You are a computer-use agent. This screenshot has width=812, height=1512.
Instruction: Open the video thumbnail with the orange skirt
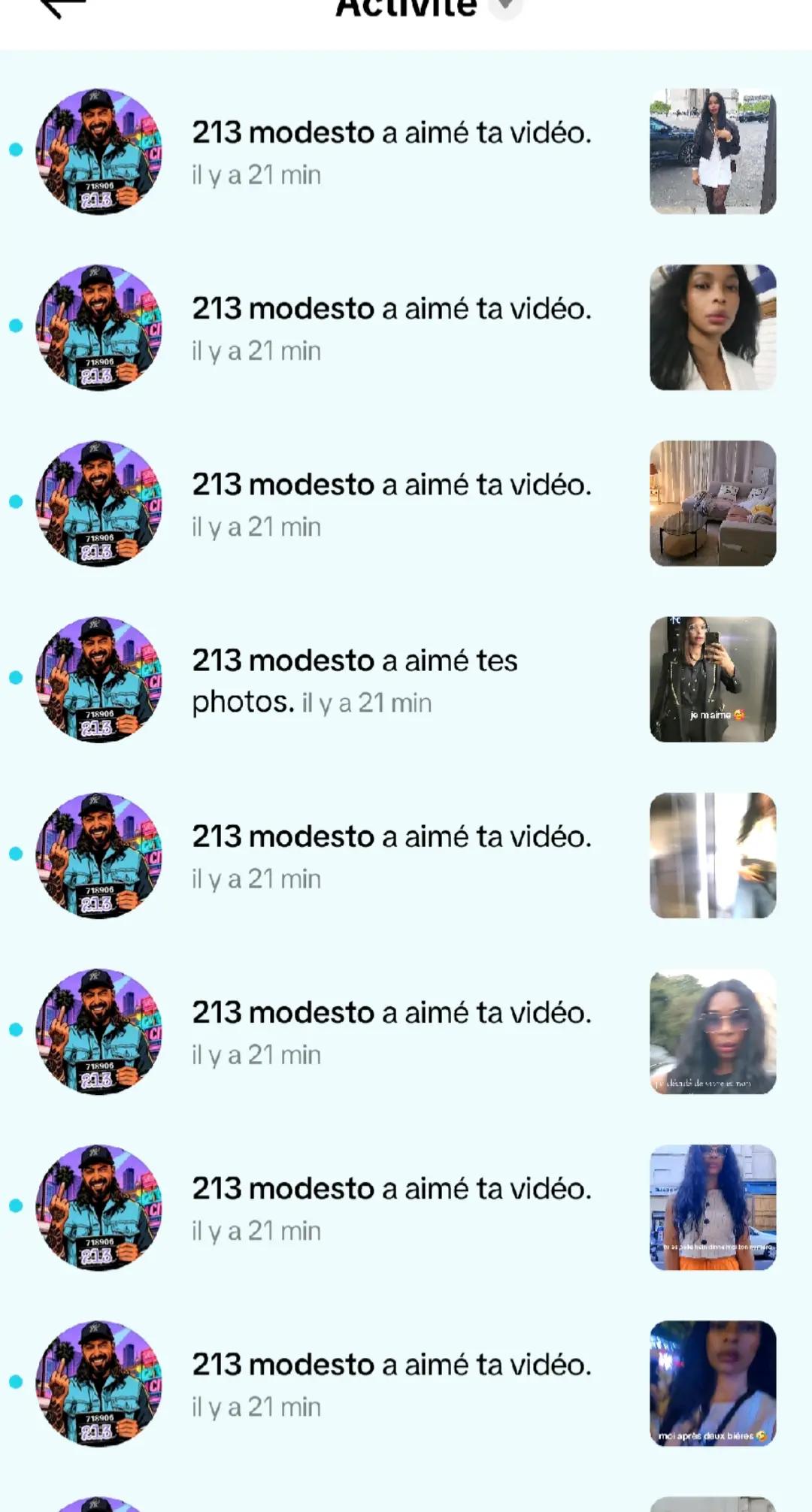point(712,1208)
